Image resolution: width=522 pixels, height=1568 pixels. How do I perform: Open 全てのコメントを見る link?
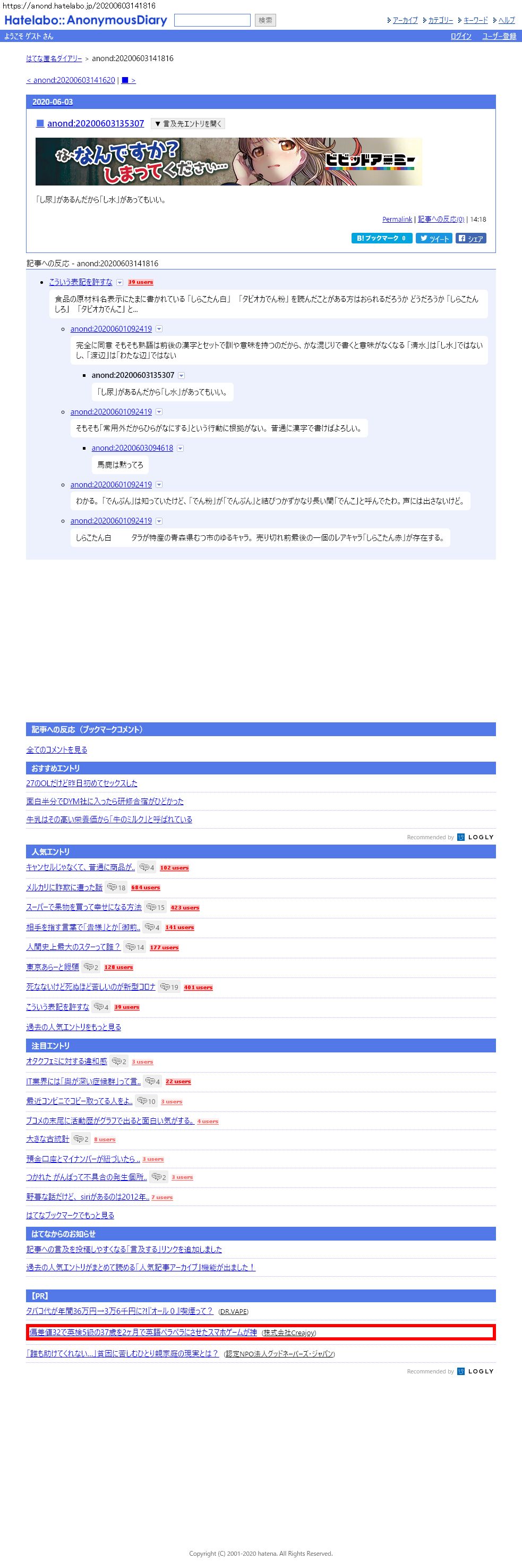[57, 749]
